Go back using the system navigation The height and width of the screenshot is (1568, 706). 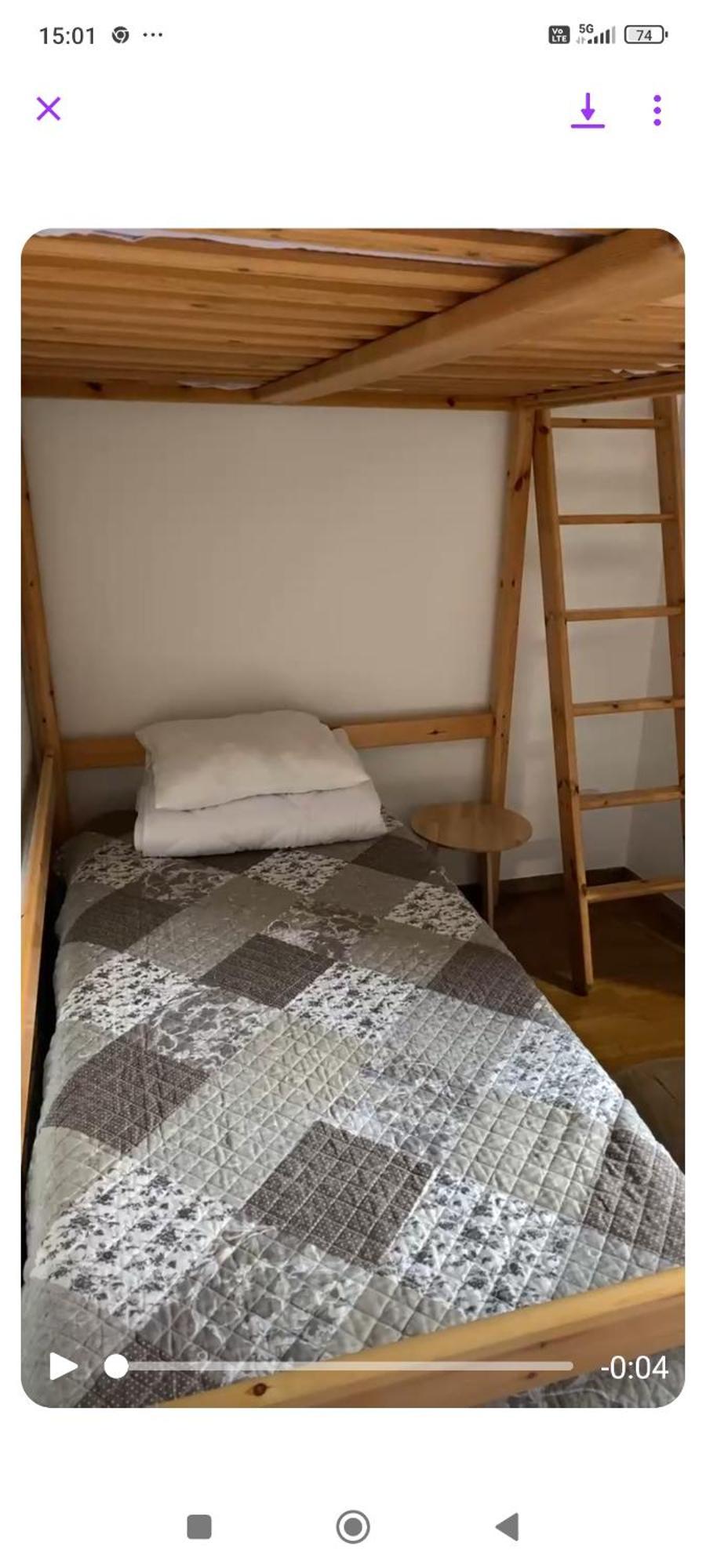(508, 1527)
